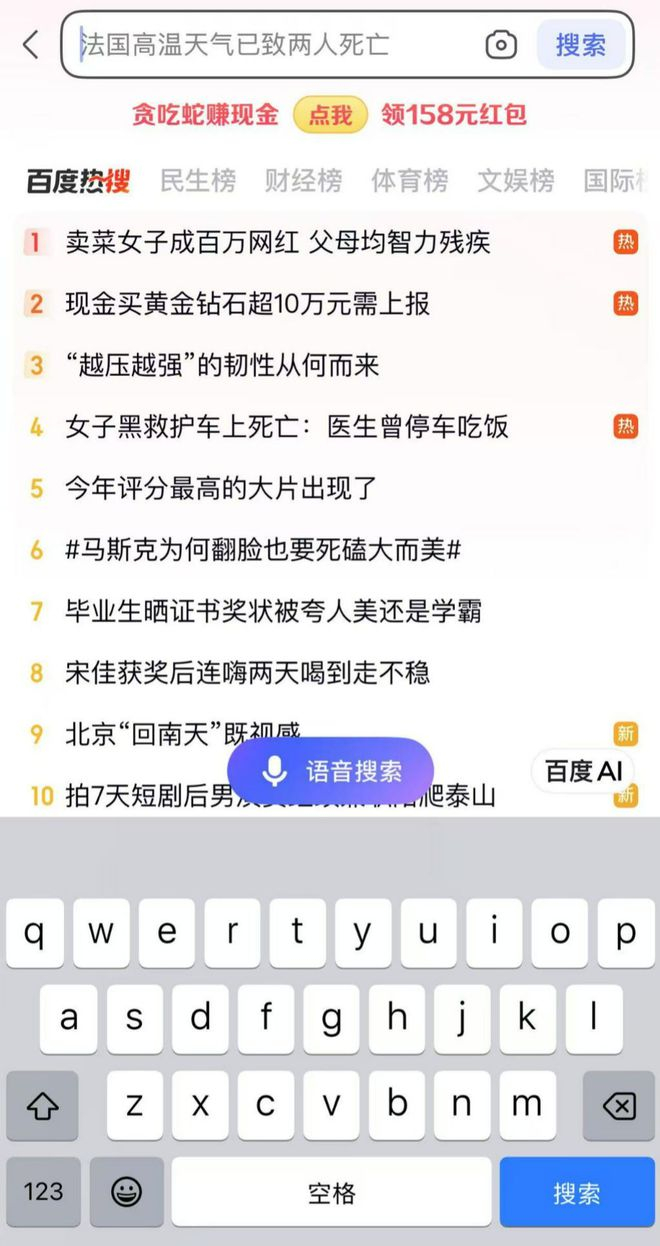This screenshot has width=660, height=1246.
Task: Open the 现金买黄金钻石超10万元需上报 topic
Action: [248, 304]
